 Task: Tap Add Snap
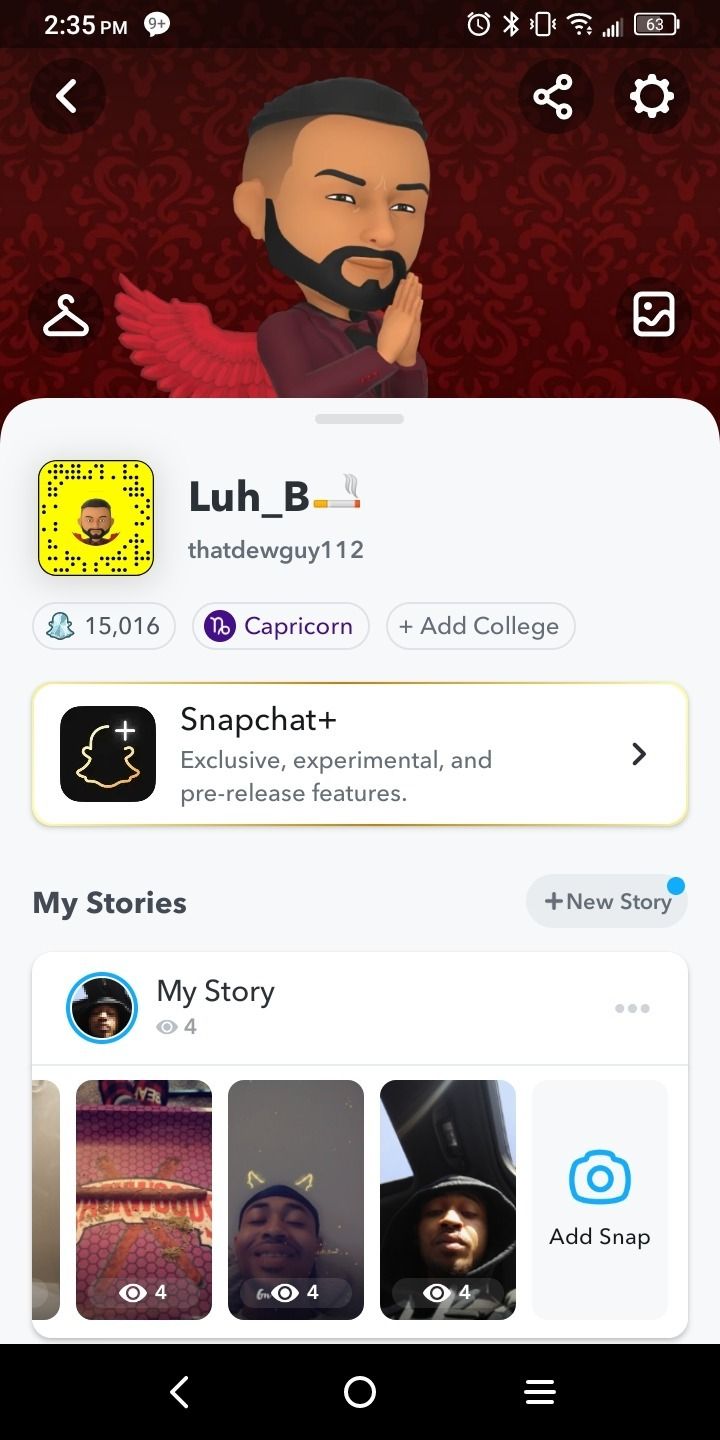click(600, 1200)
